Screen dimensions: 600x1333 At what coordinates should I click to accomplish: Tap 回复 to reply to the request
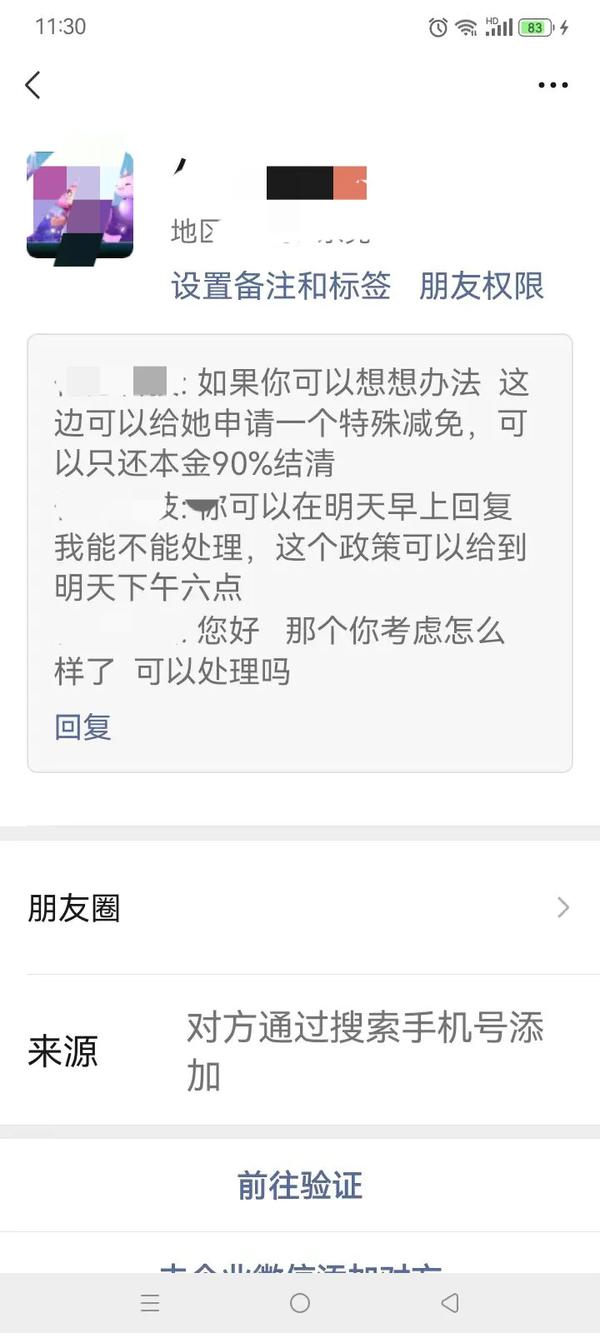[83, 727]
